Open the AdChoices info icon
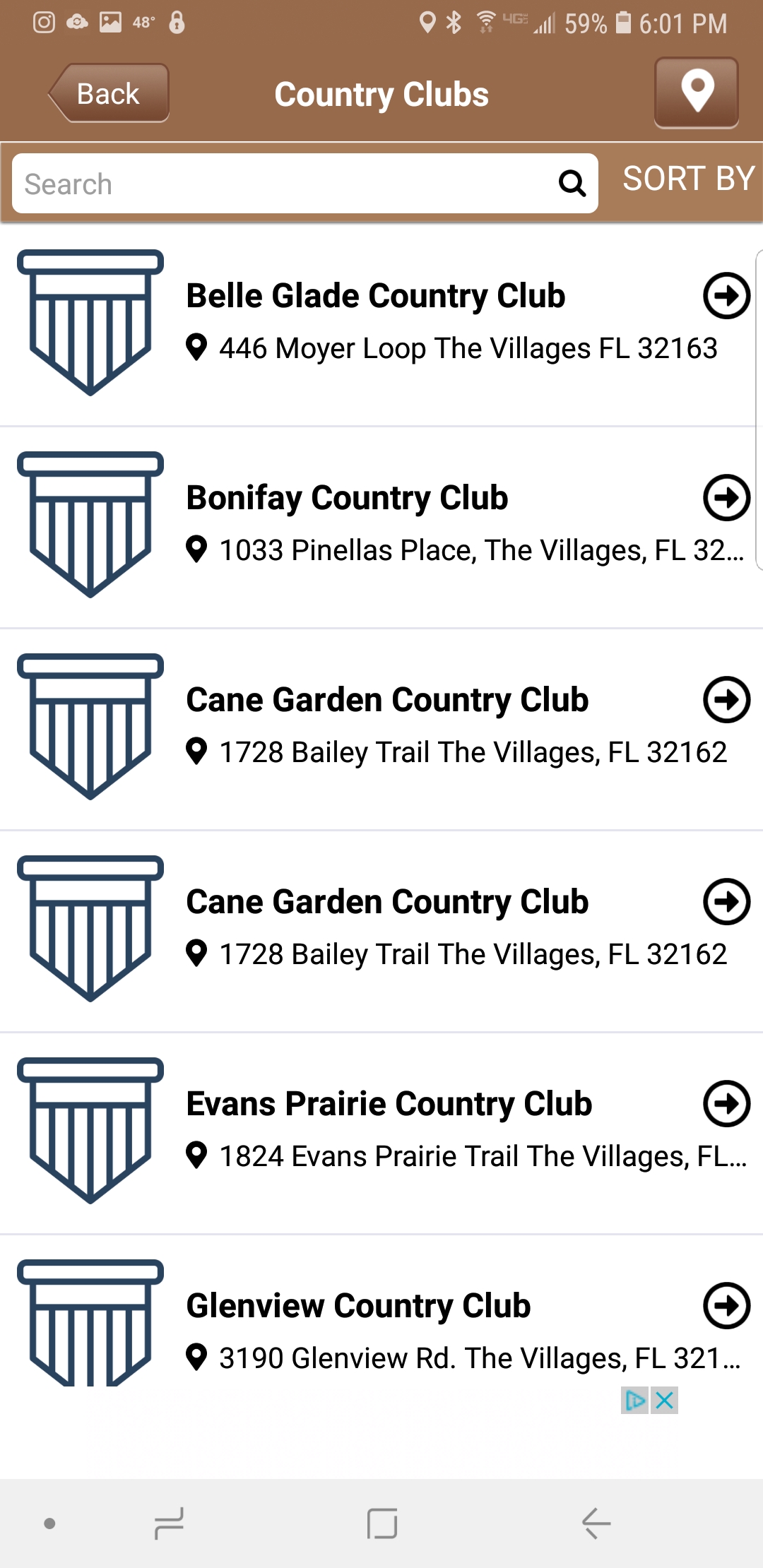Viewport: 763px width, 1568px height. pos(635,1400)
